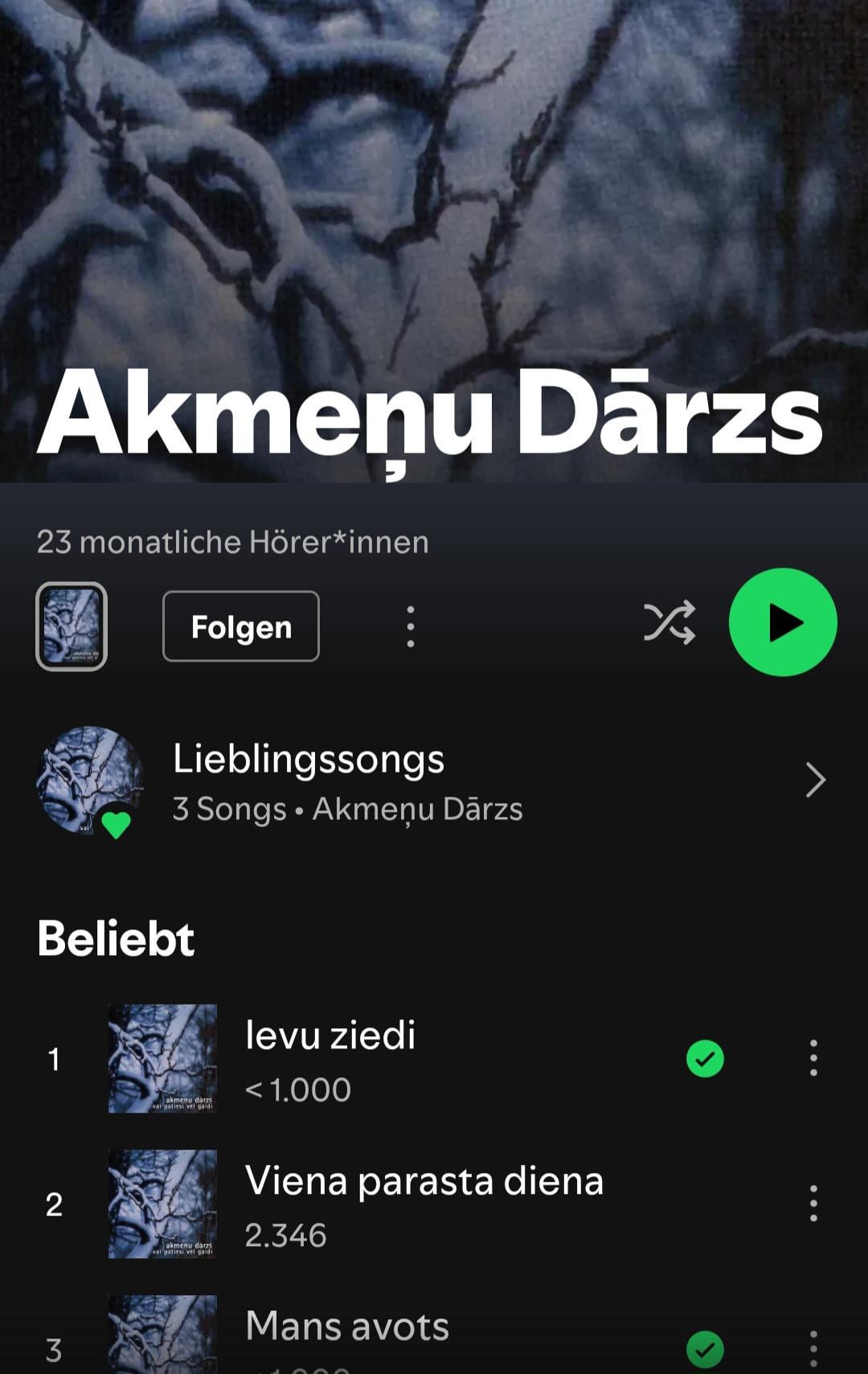
Task: Open more options for Viena parasta diena
Action: (813, 1204)
